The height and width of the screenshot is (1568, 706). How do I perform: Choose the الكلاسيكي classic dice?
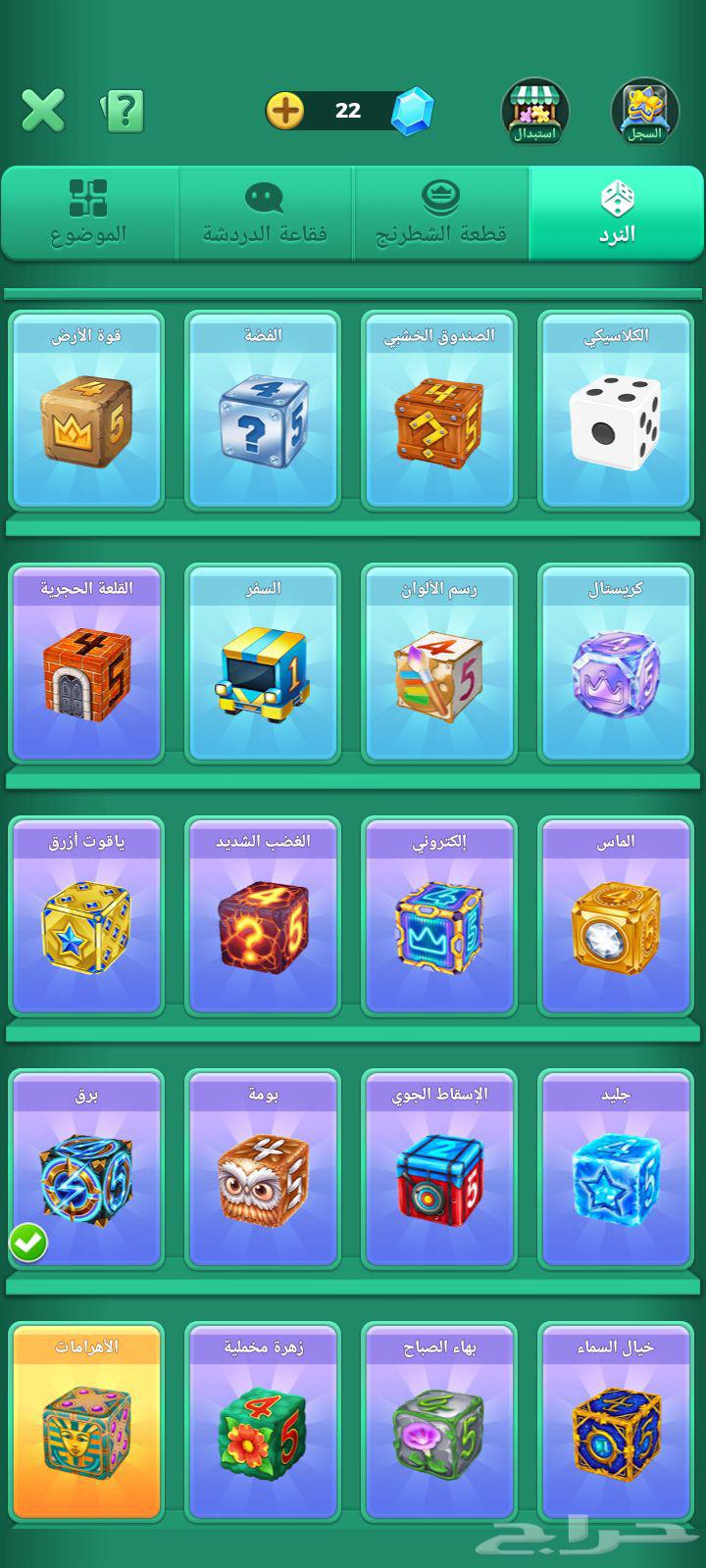click(616, 412)
